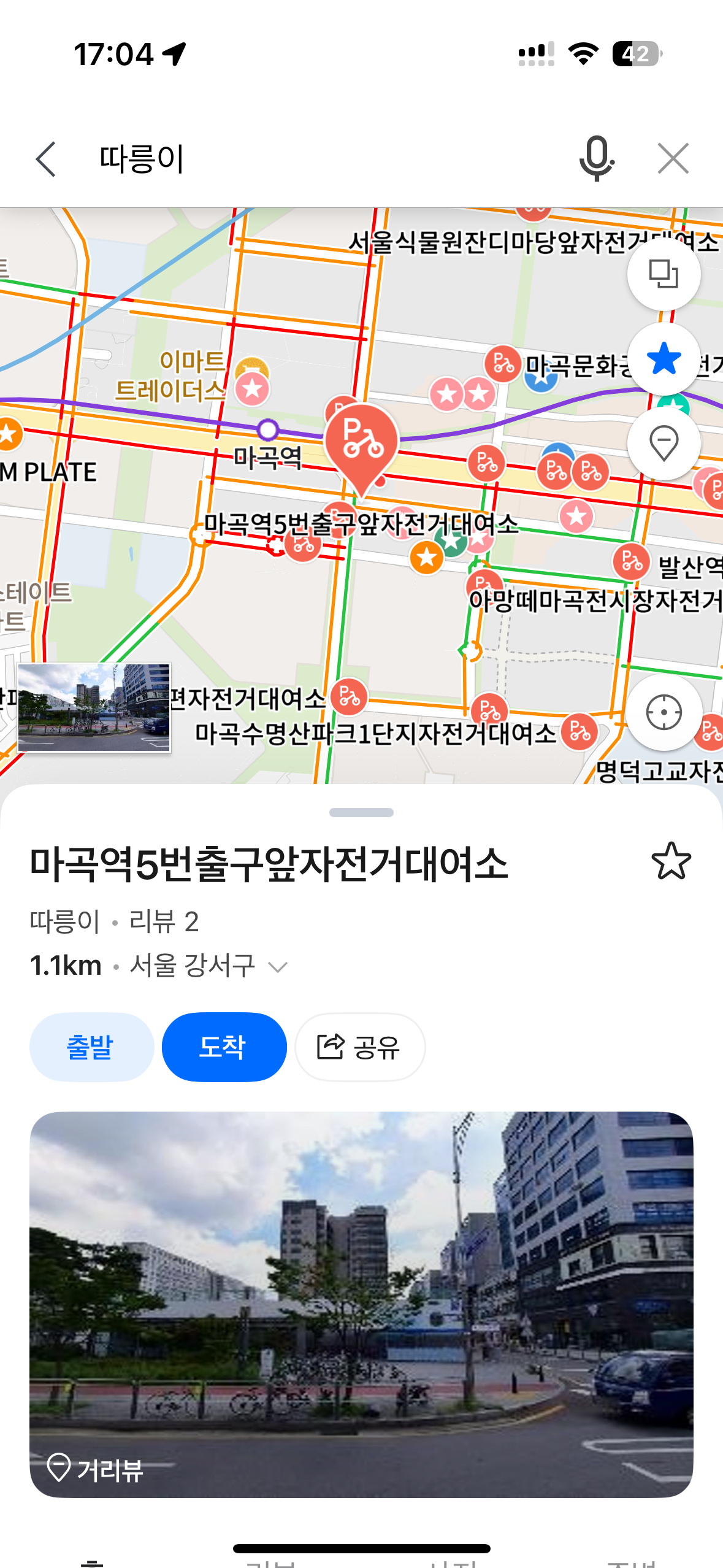Viewport: 723px width, 1568px height.
Task: Save 마곡역5번출구앞자전거대여소 with the star outline
Action: tap(671, 861)
